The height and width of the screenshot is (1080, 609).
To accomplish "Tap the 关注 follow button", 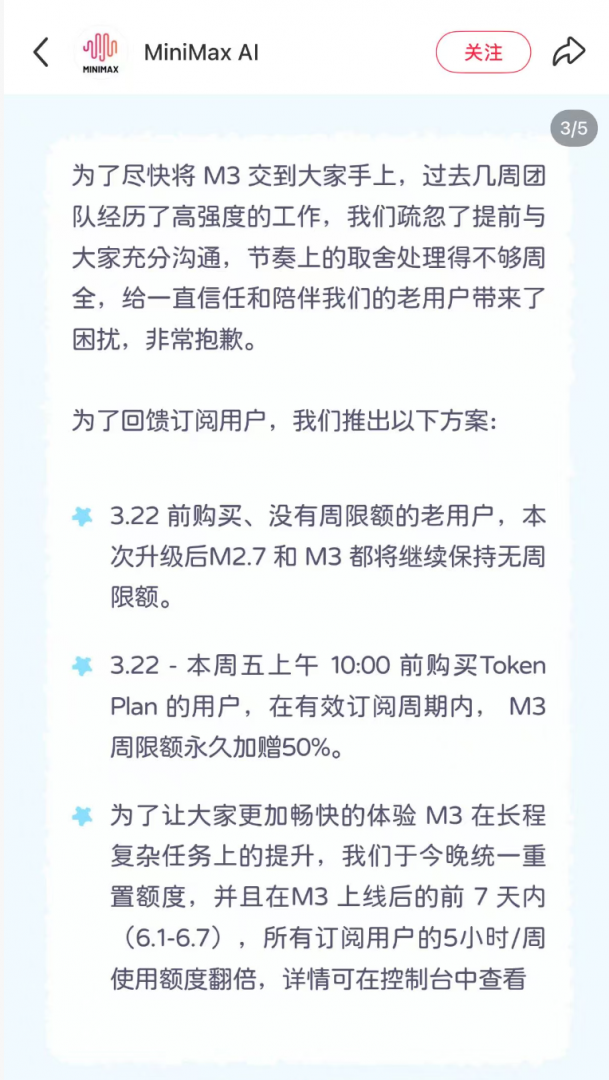I will click(x=483, y=52).
